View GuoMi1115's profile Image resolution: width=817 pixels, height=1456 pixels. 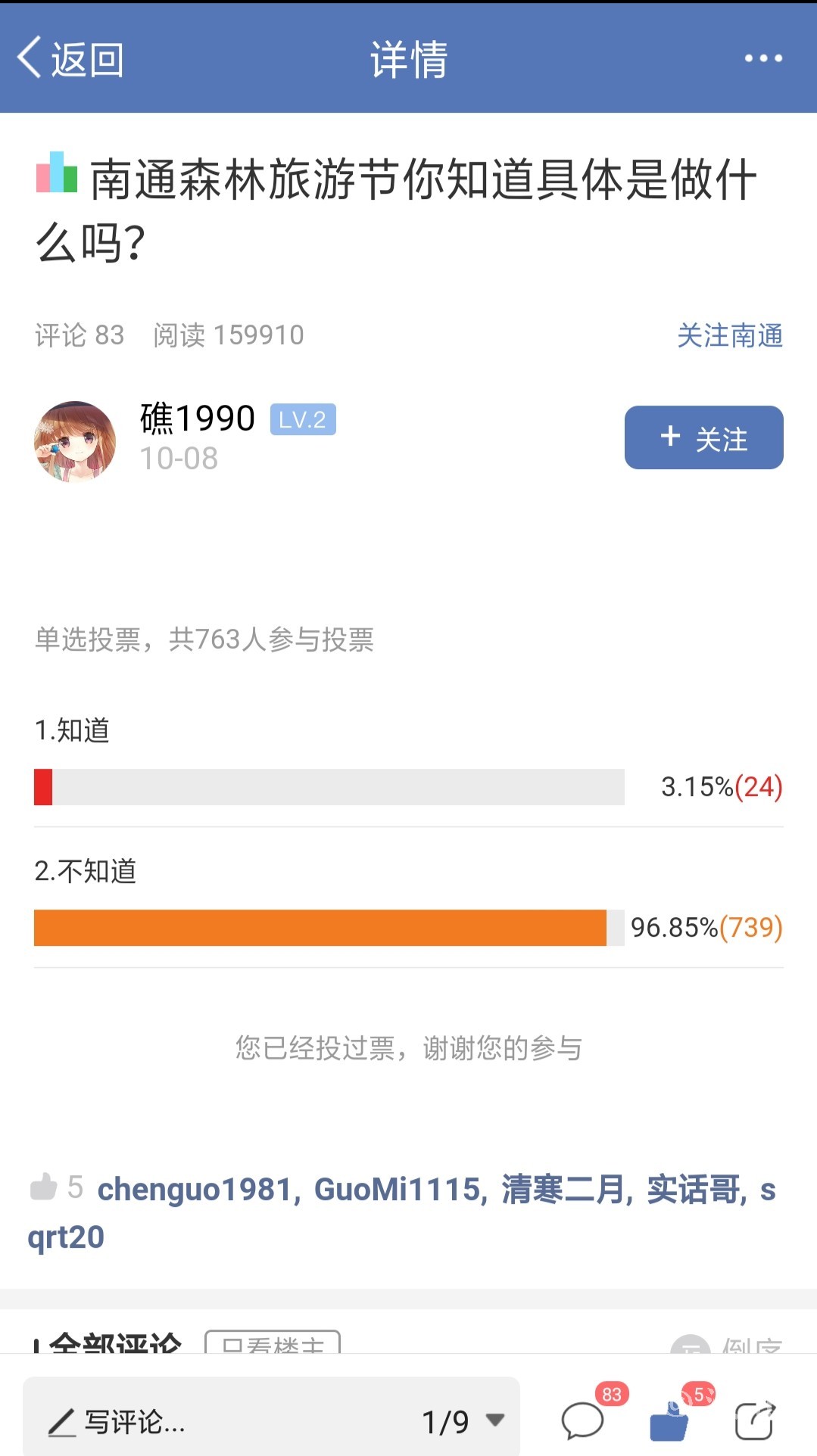(x=397, y=1189)
